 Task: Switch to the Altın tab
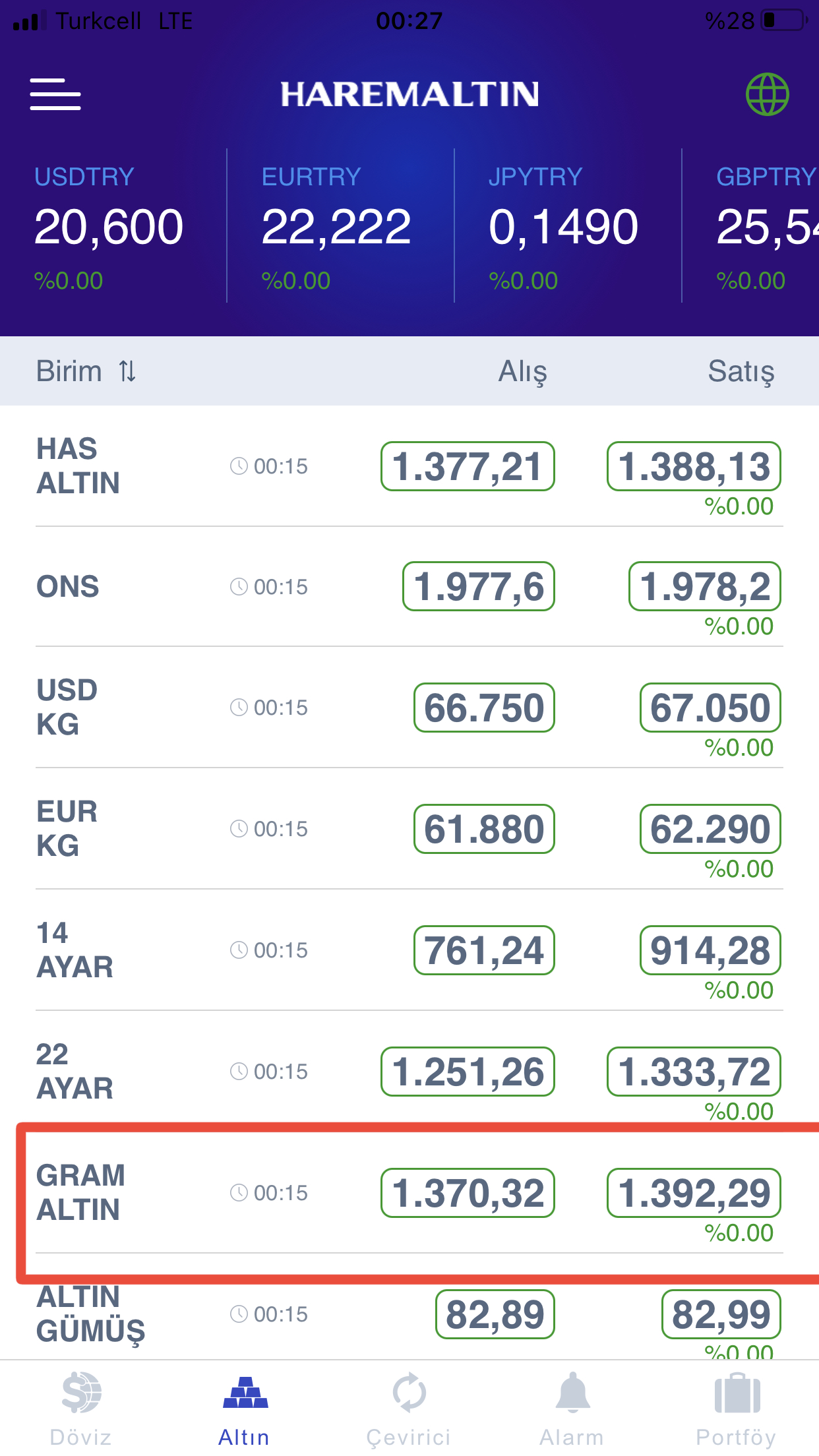click(245, 1409)
